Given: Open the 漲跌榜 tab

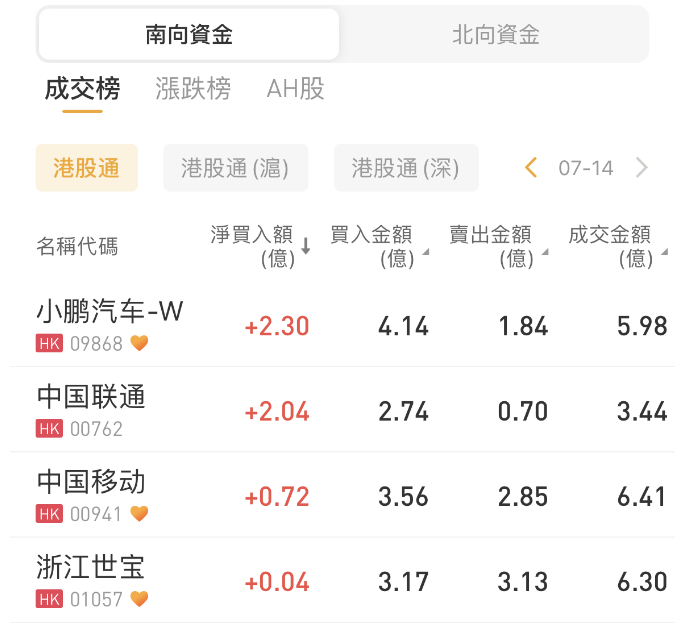Looking at the screenshot, I should tap(193, 89).
